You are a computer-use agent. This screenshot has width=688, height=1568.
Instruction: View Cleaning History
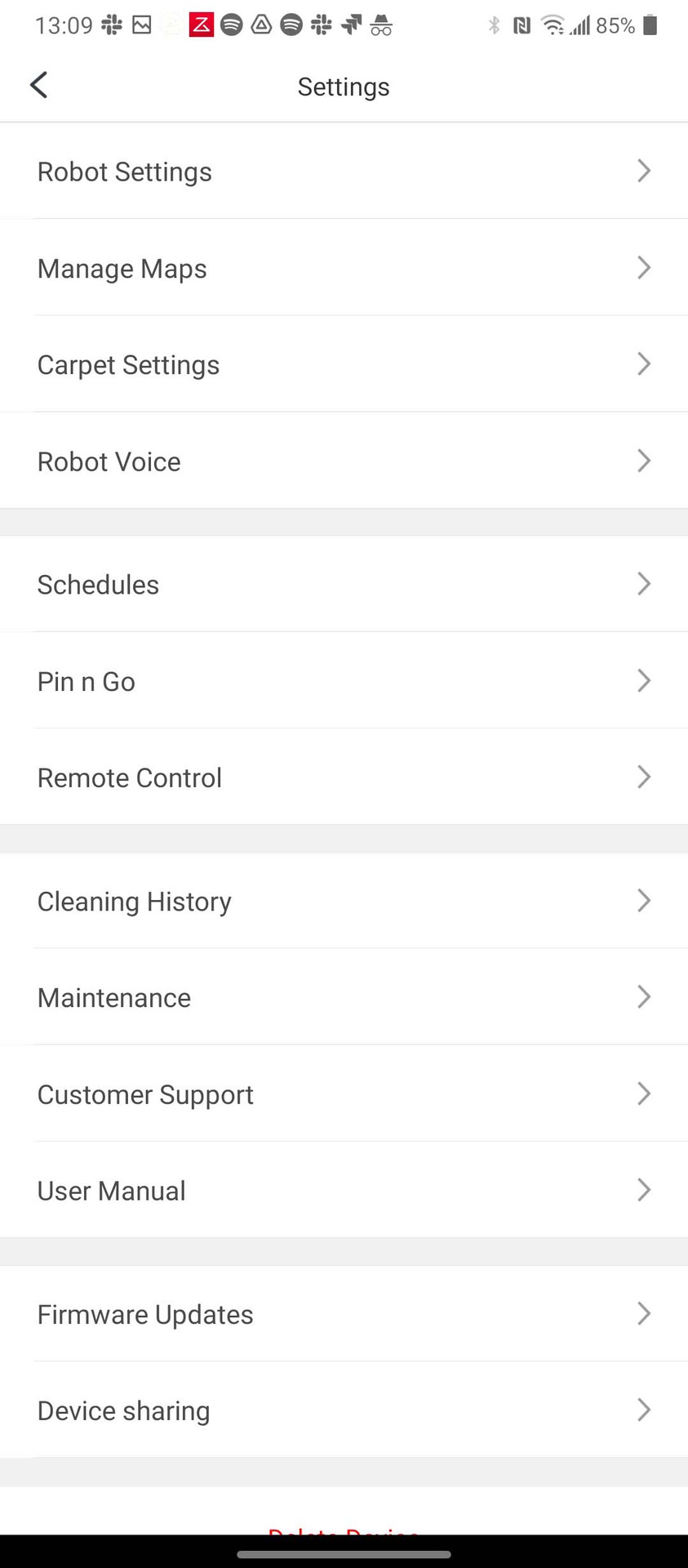343,901
